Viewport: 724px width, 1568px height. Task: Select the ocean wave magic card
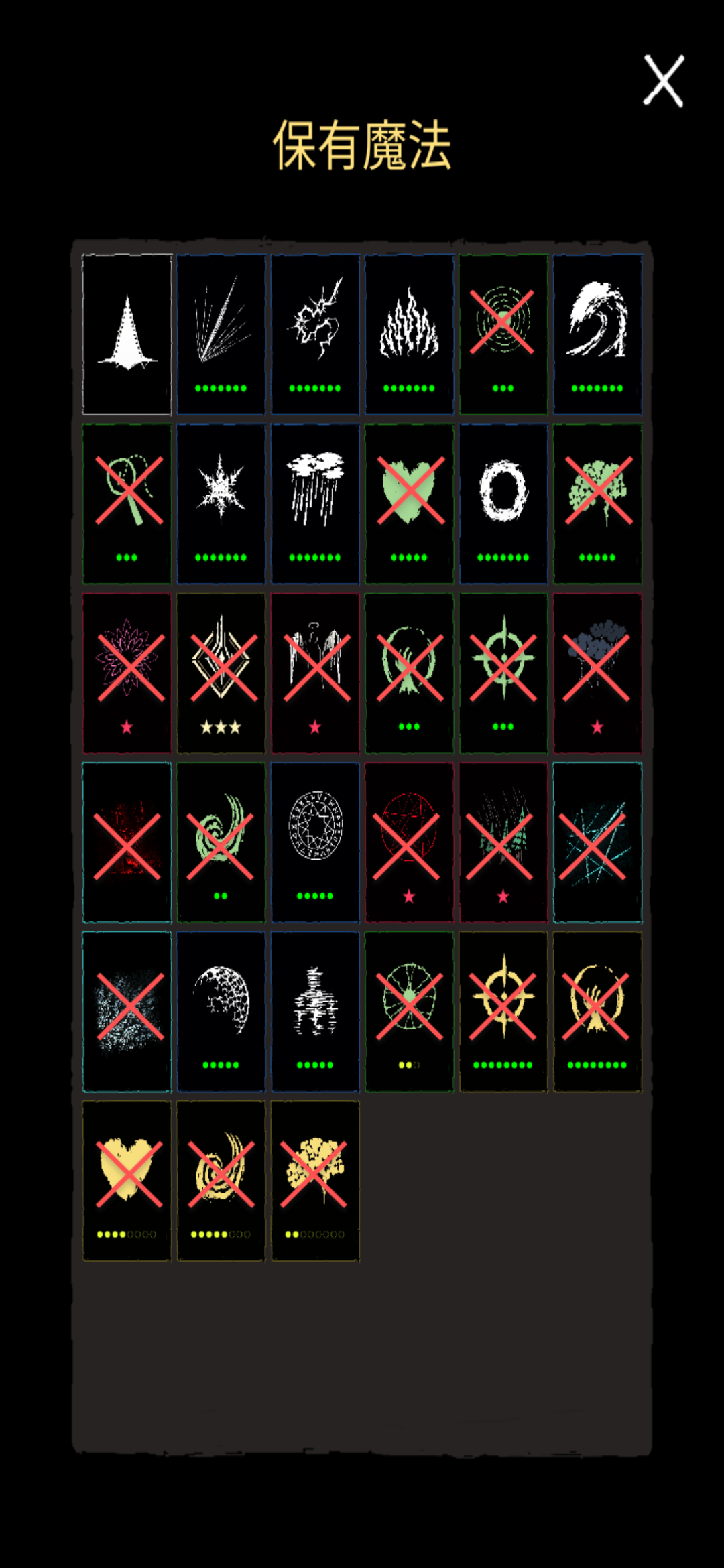pos(597,334)
